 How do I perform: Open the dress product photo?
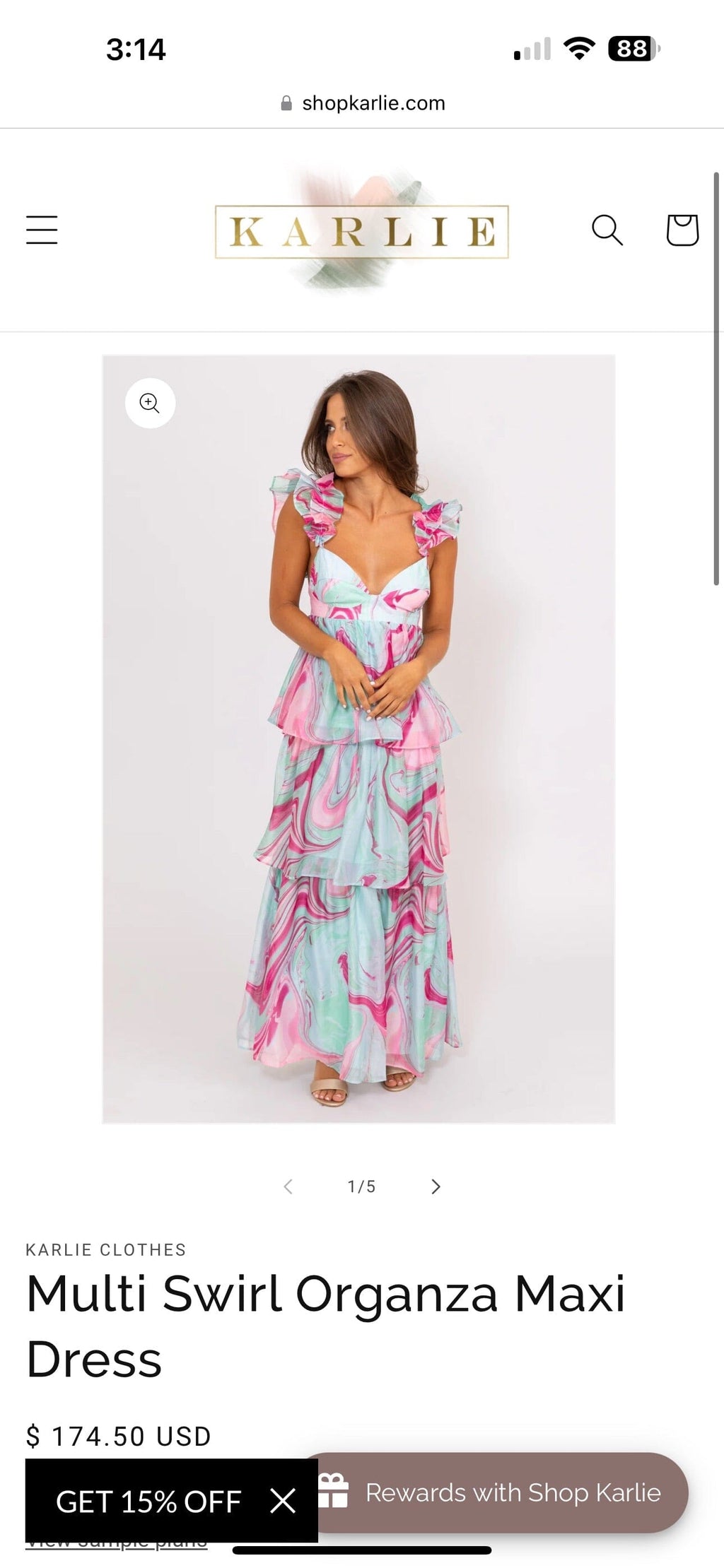358,739
